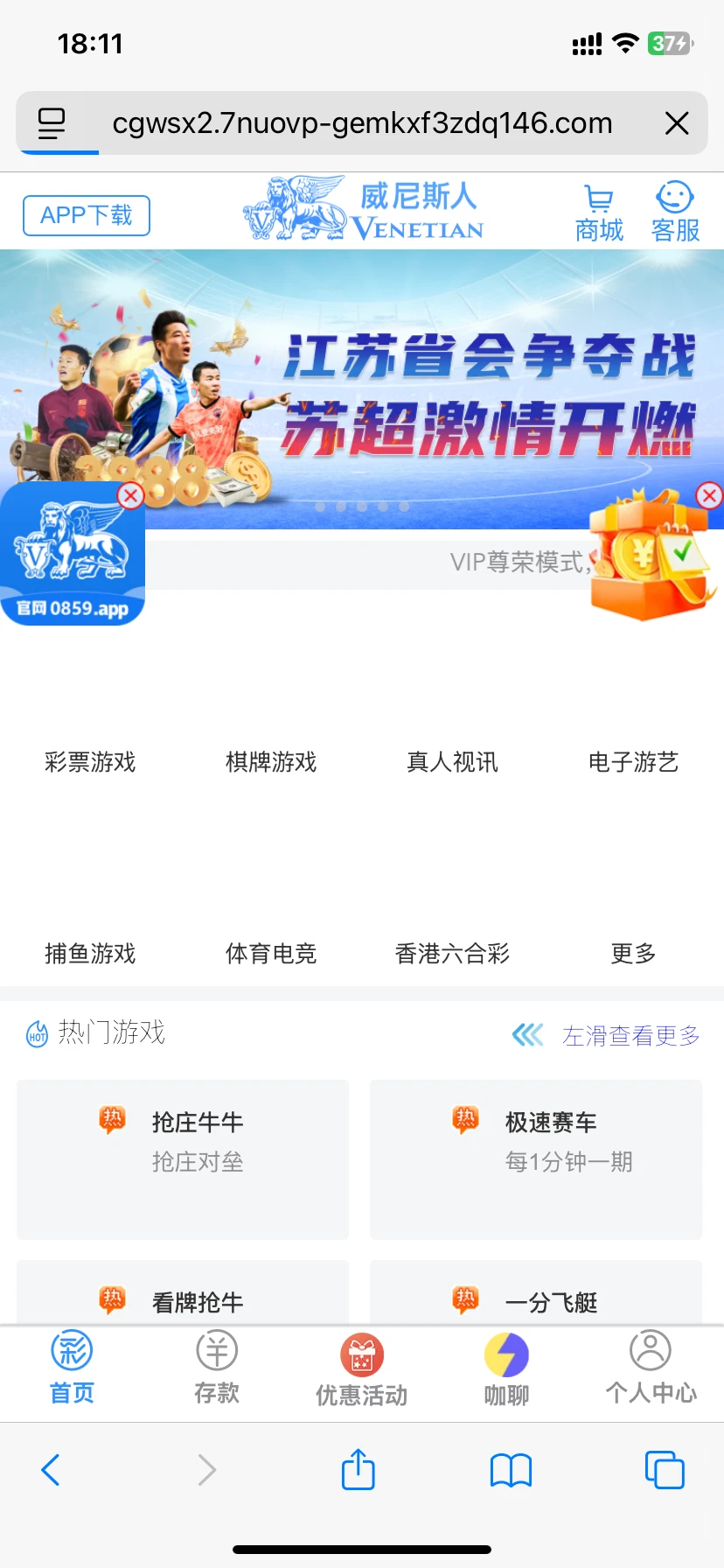Stop loading with the address bar X
Image resolution: width=724 pixels, height=1568 pixels.
677,123
